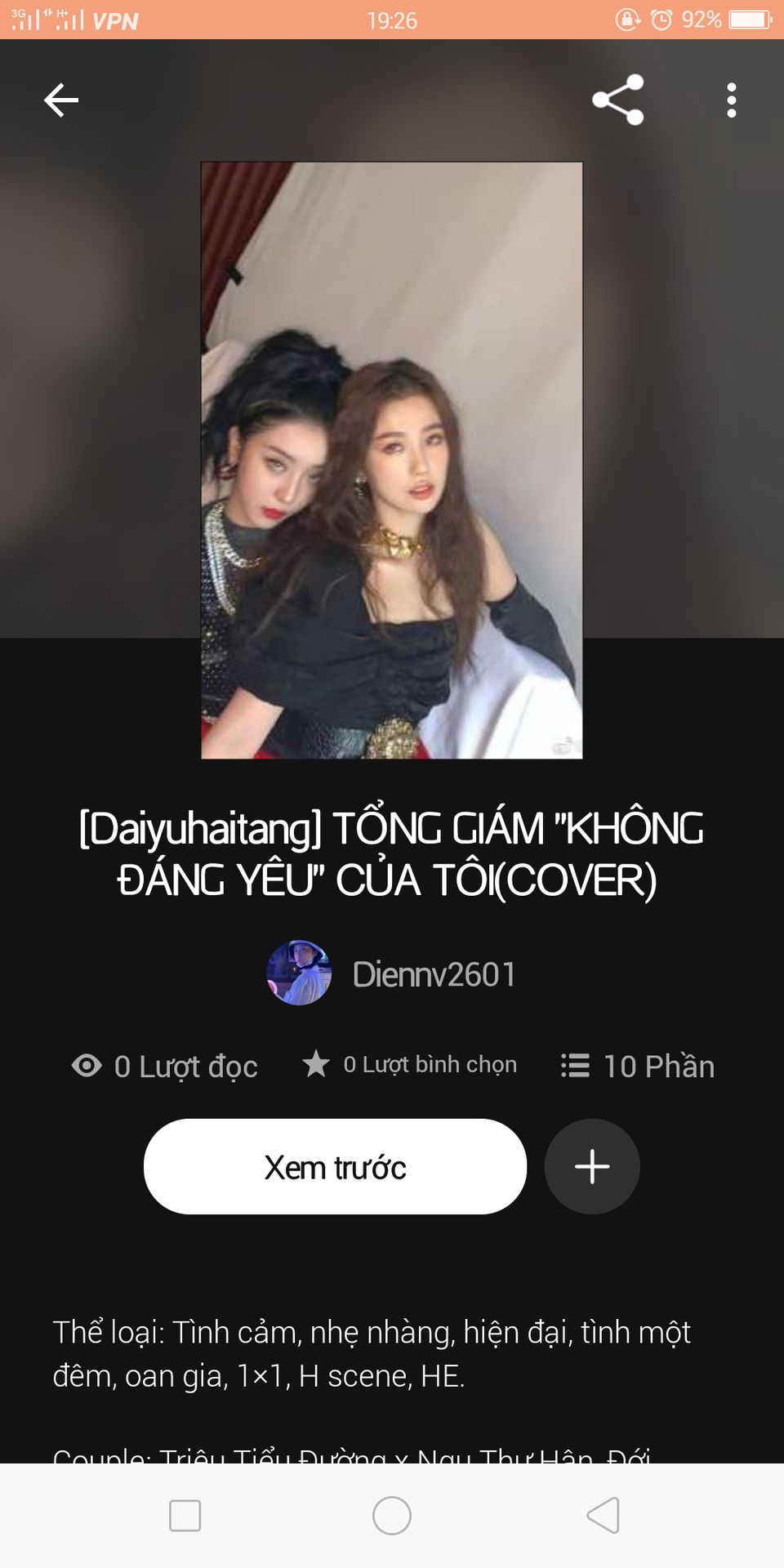784x1568 pixels.
Task: View the 10 Phần chapter list
Action: tap(638, 1066)
